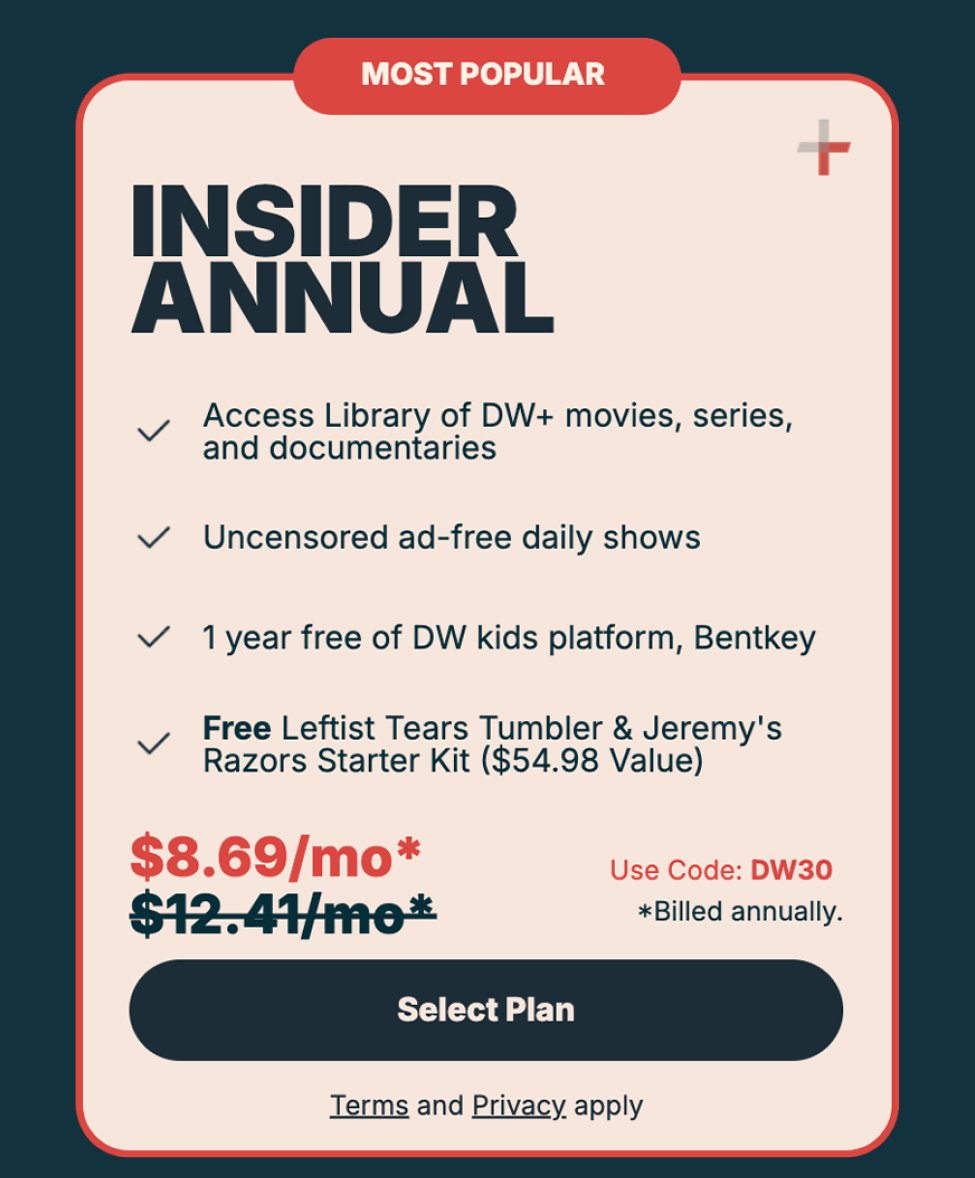The width and height of the screenshot is (975, 1178).
Task: Open the Privacy link
Action: 518,1105
